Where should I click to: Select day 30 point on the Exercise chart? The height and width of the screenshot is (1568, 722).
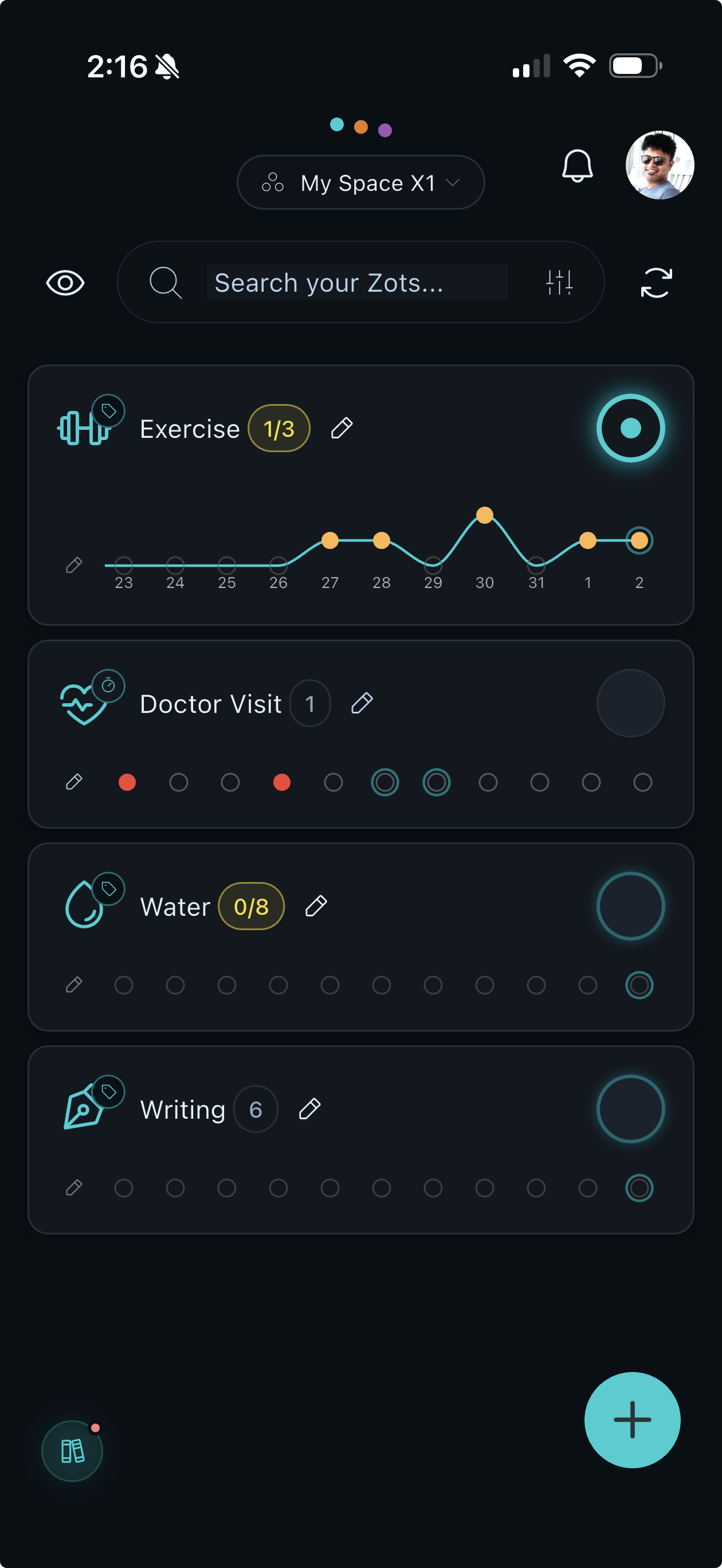[x=485, y=515]
